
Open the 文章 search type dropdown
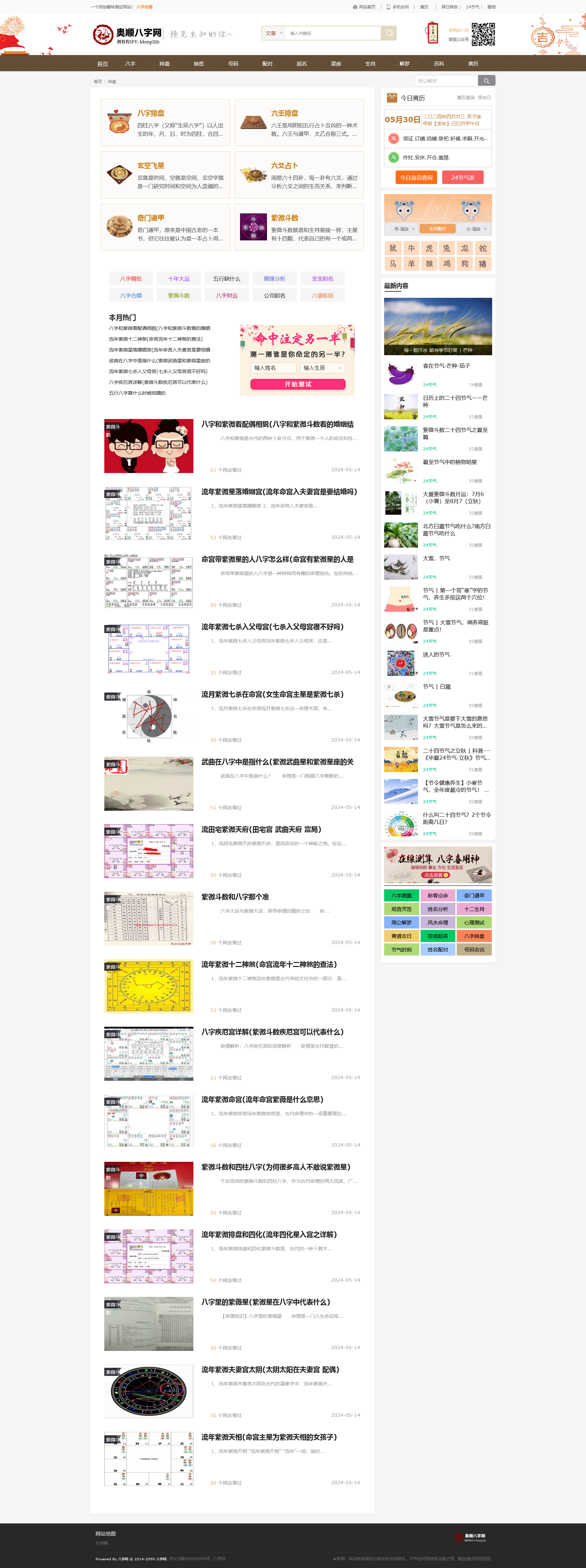pos(274,33)
